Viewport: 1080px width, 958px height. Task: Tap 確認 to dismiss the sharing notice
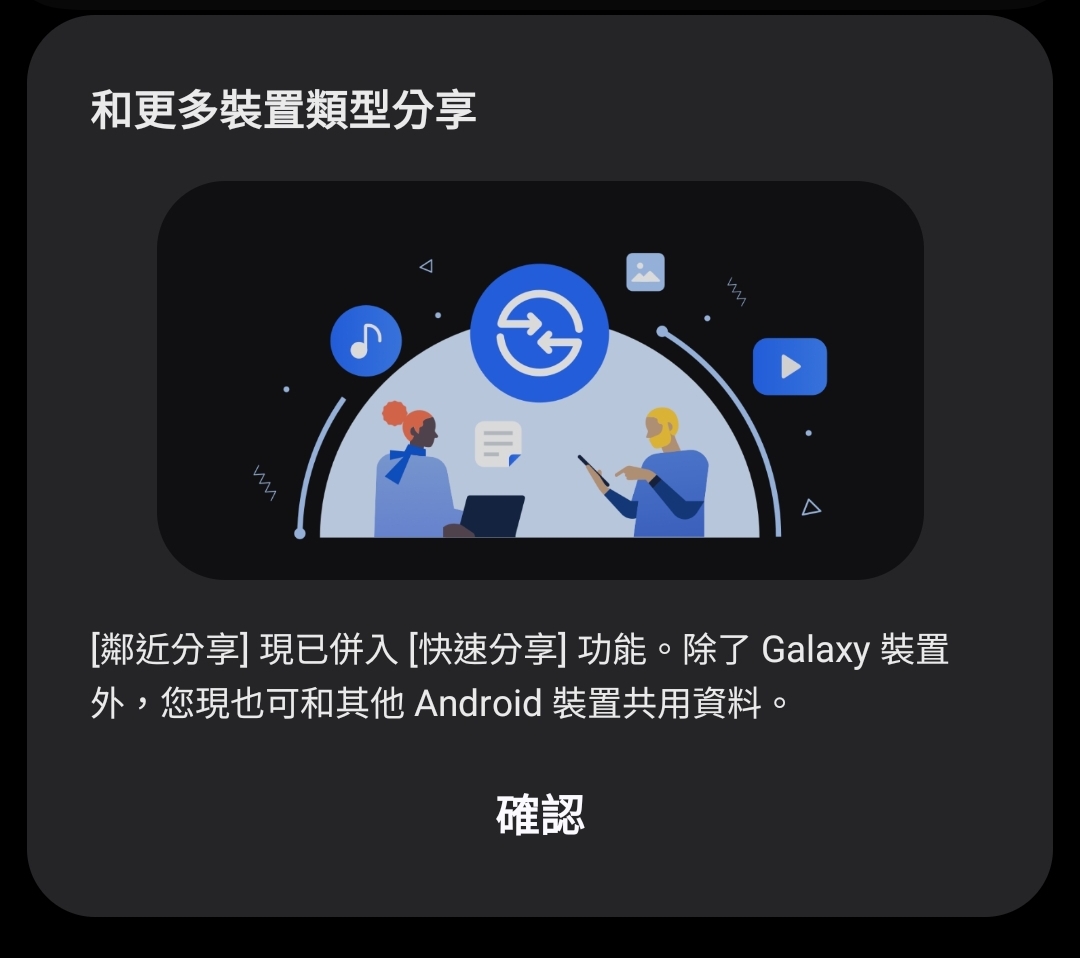click(540, 814)
